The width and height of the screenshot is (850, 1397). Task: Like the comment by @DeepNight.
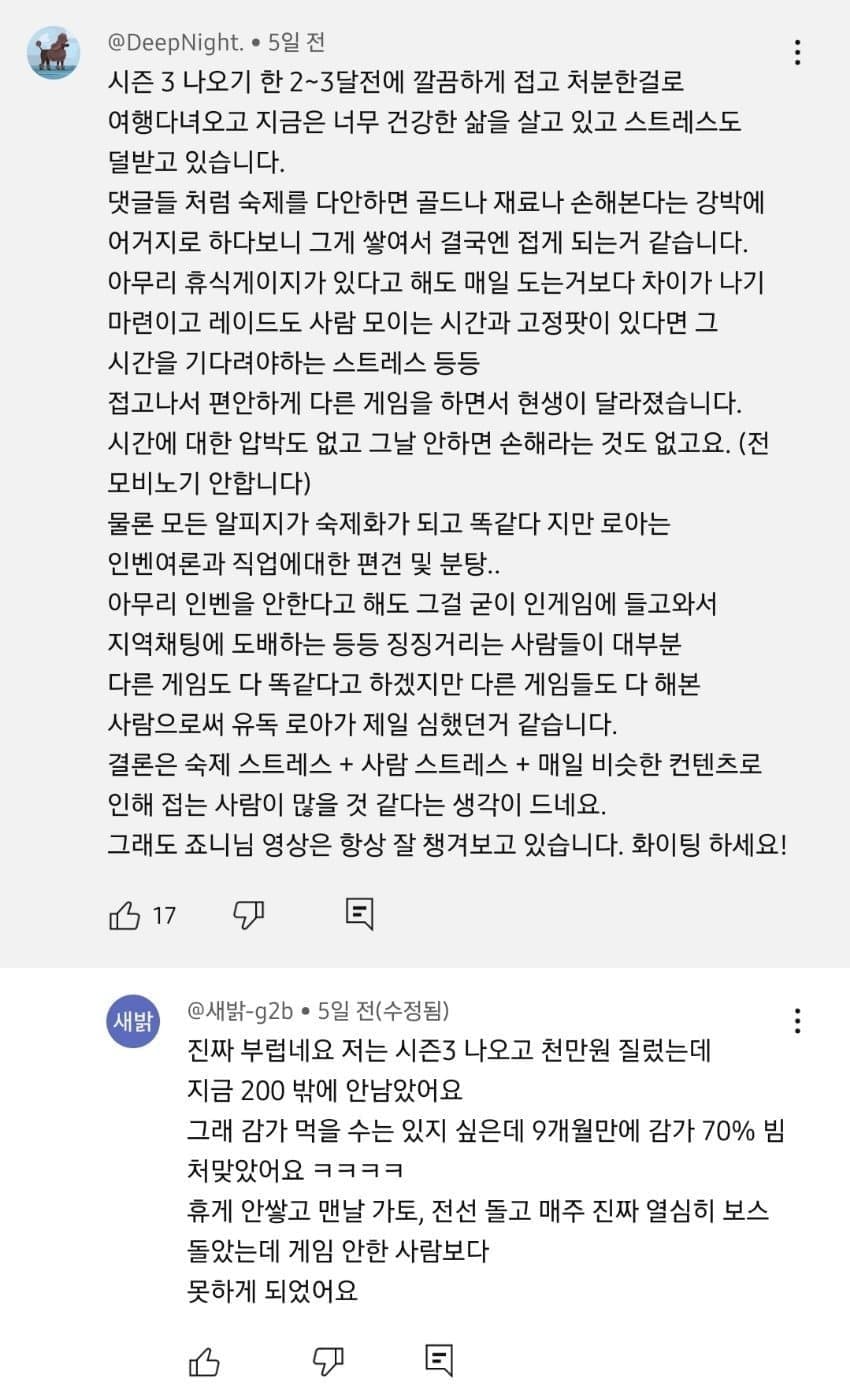[124, 914]
